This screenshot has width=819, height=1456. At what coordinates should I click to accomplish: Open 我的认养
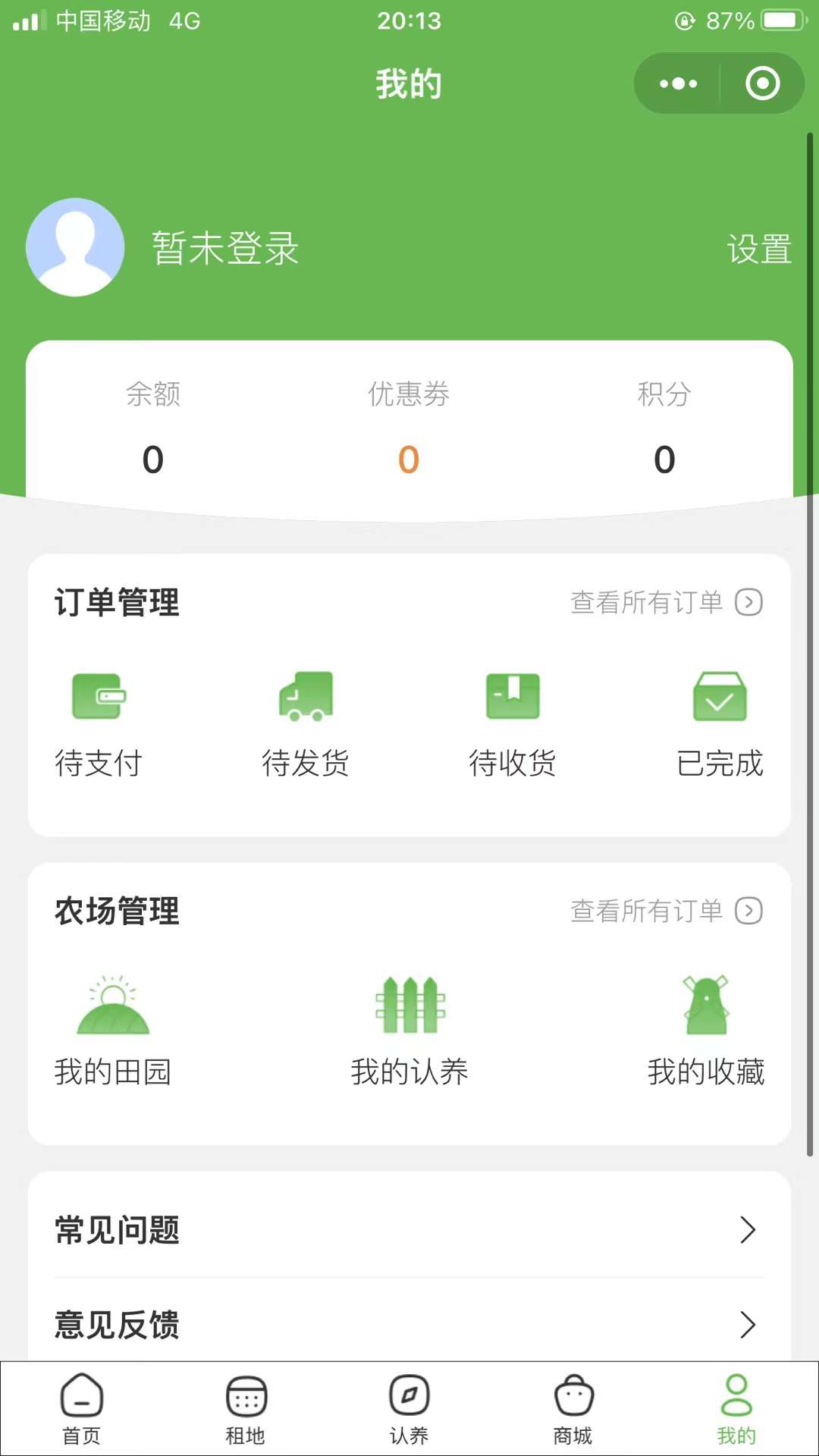pyautogui.click(x=409, y=1031)
